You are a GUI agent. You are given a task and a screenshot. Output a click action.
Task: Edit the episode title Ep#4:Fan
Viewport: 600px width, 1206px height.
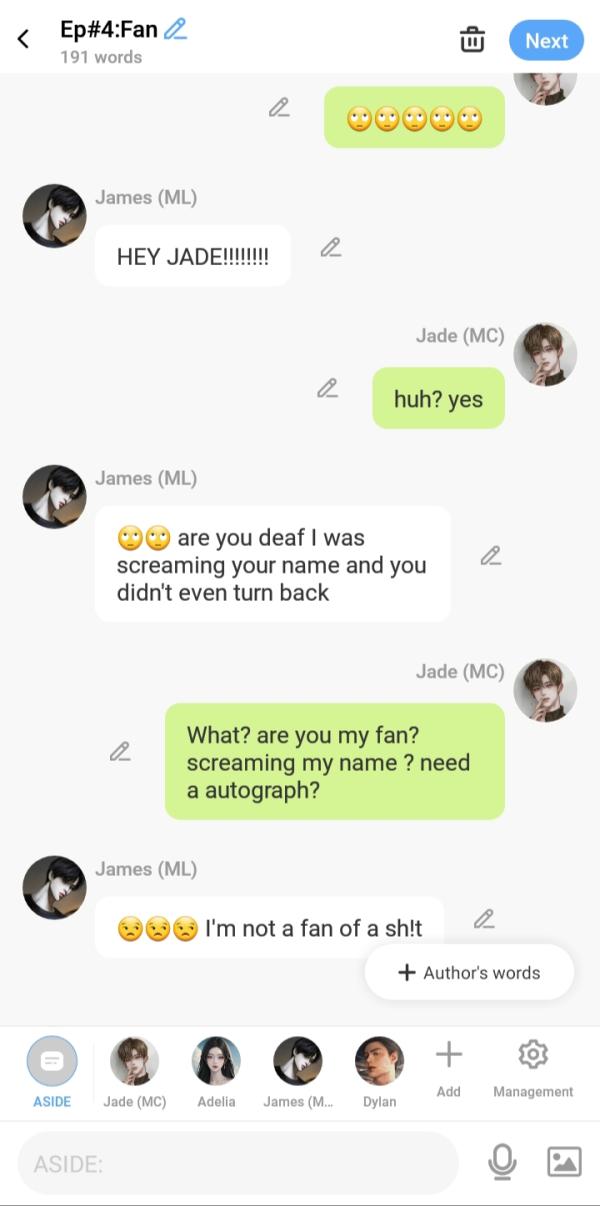(x=175, y=29)
